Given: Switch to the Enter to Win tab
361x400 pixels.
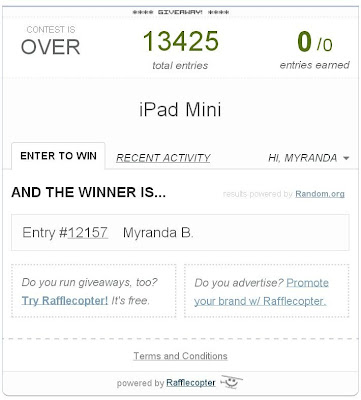Looking at the screenshot, I should (x=58, y=156).
